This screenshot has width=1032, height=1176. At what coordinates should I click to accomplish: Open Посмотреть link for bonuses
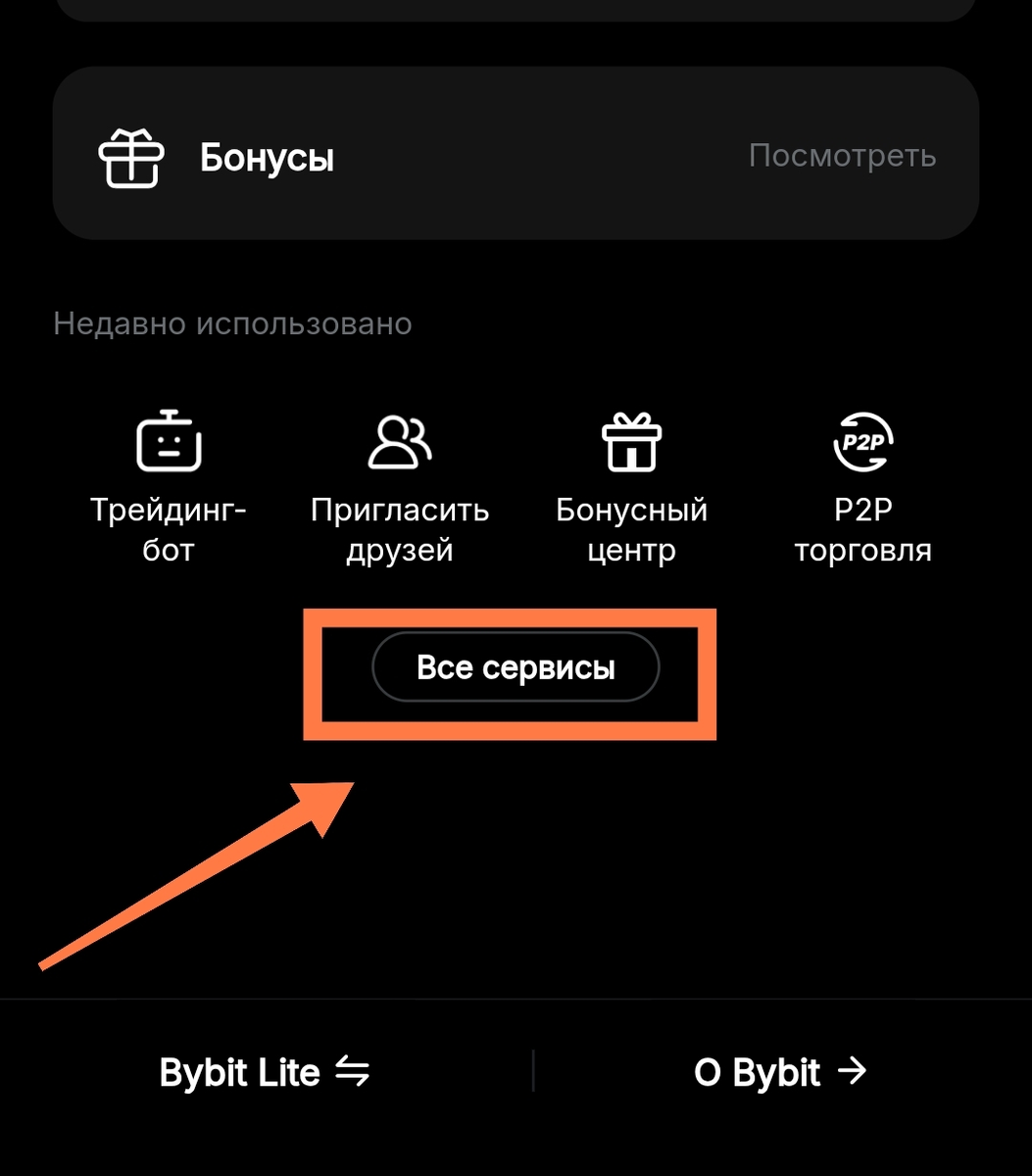842,155
